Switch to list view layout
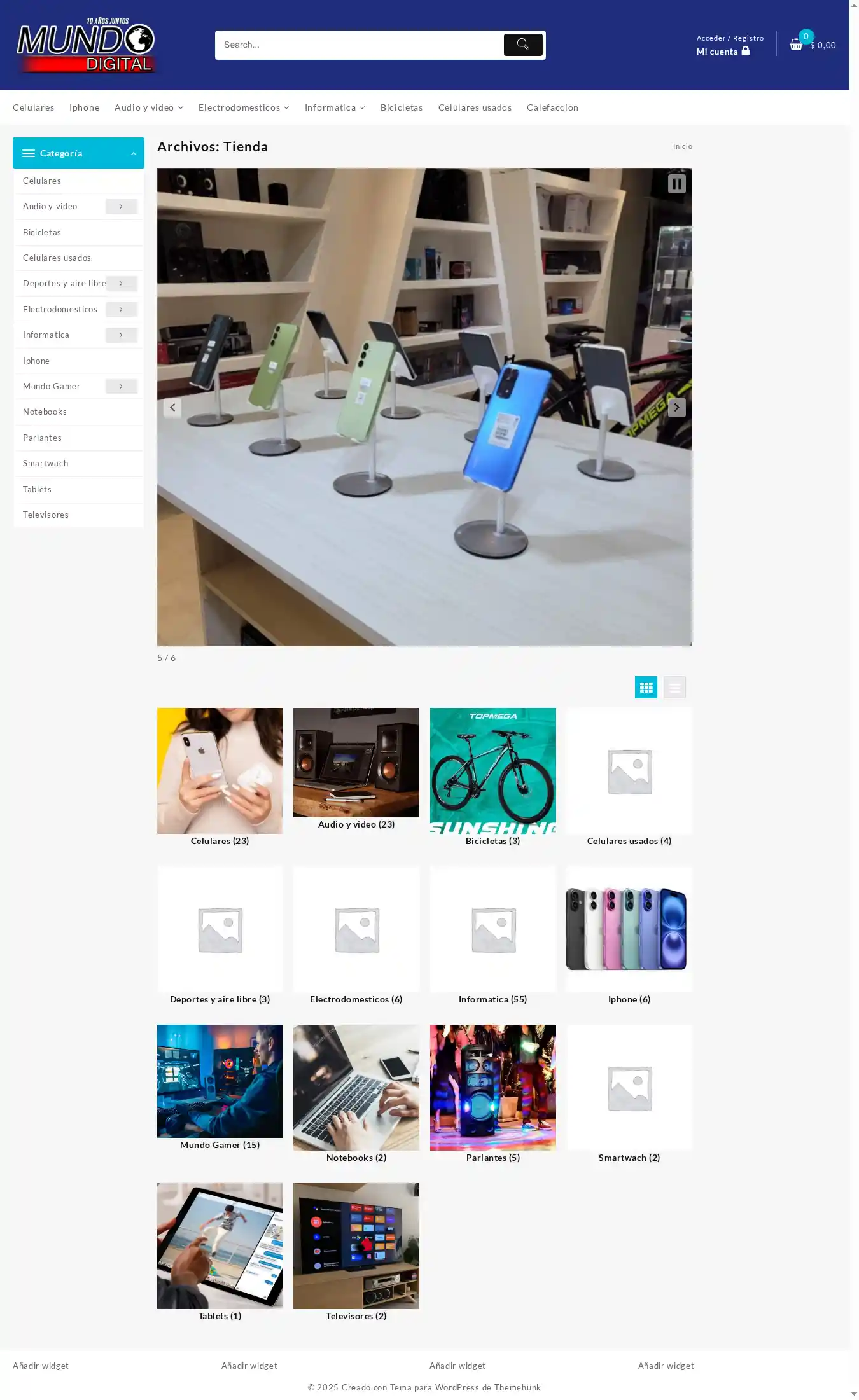This screenshot has width=859, height=1400. 674,687
